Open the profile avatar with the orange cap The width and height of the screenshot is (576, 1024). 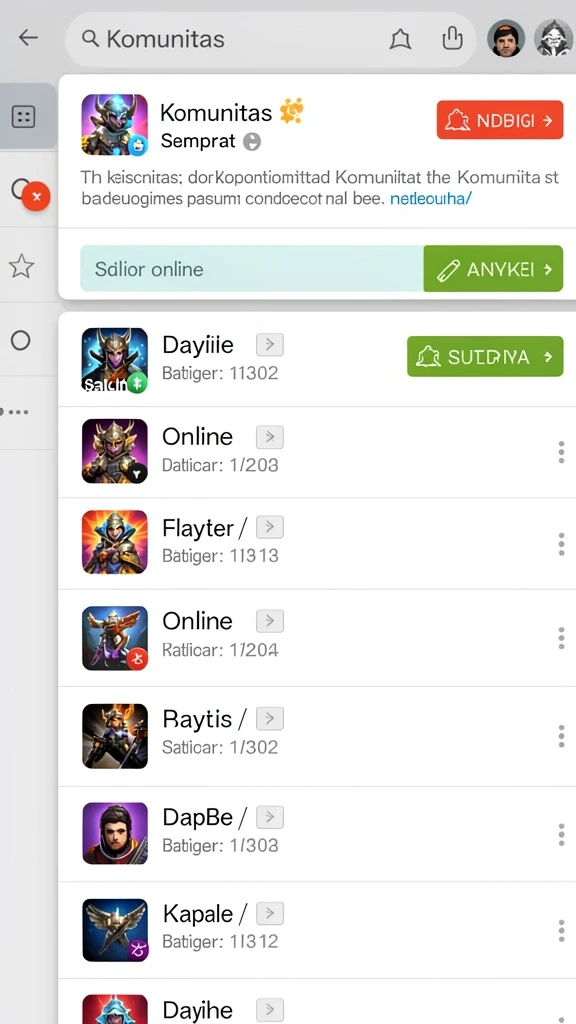coord(506,38)
